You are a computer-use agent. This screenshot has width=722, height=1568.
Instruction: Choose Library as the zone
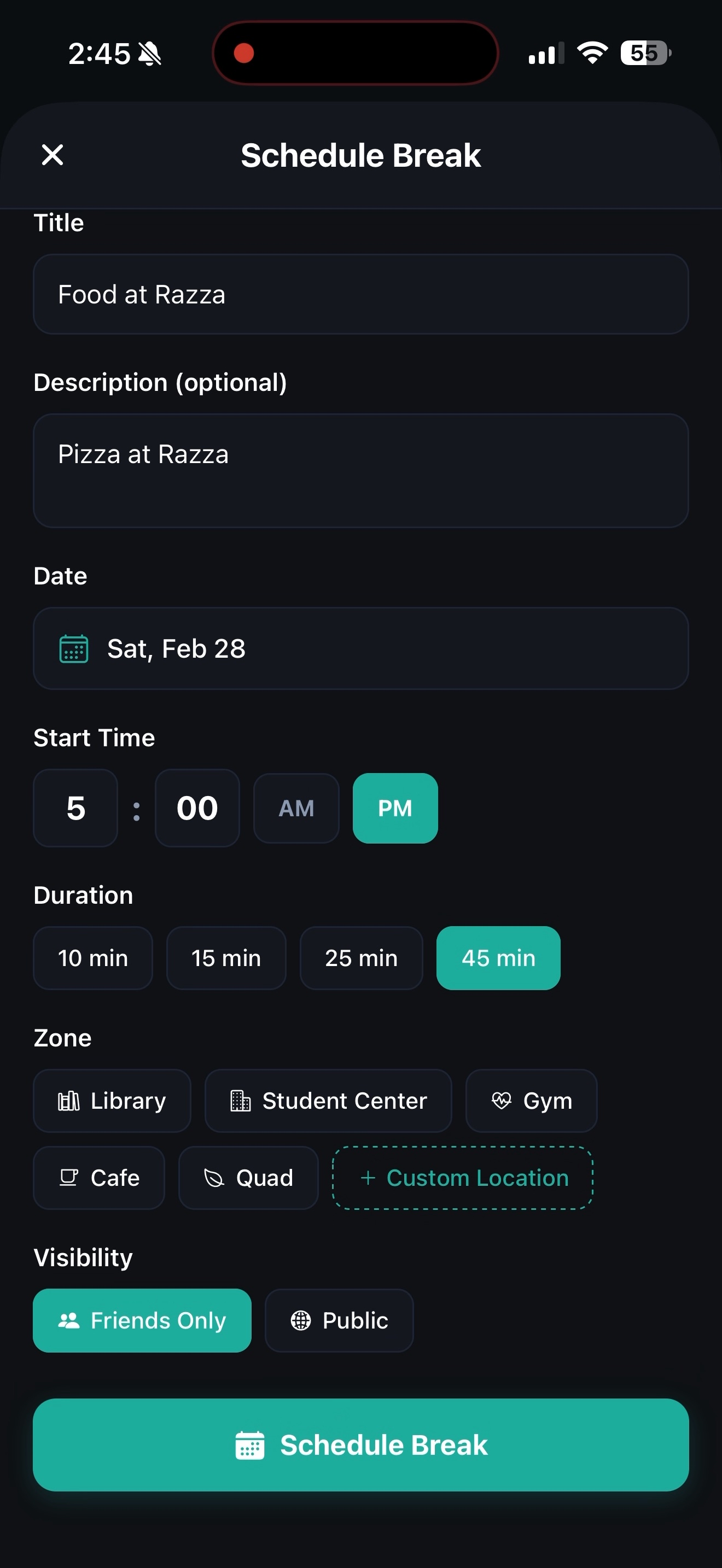[x=112, y=1101]
